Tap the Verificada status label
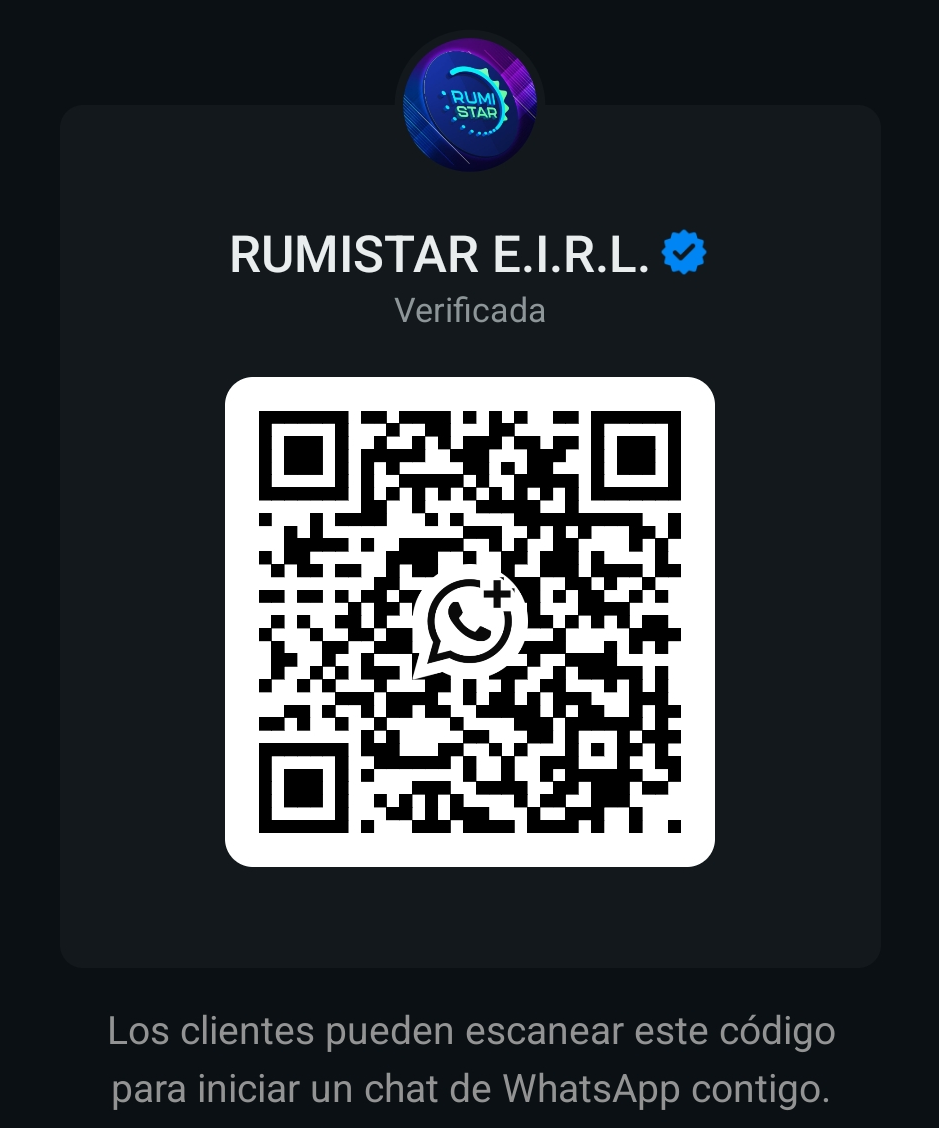The height and width of the screenshot is (1128, 939). click(x=469, y=310)
